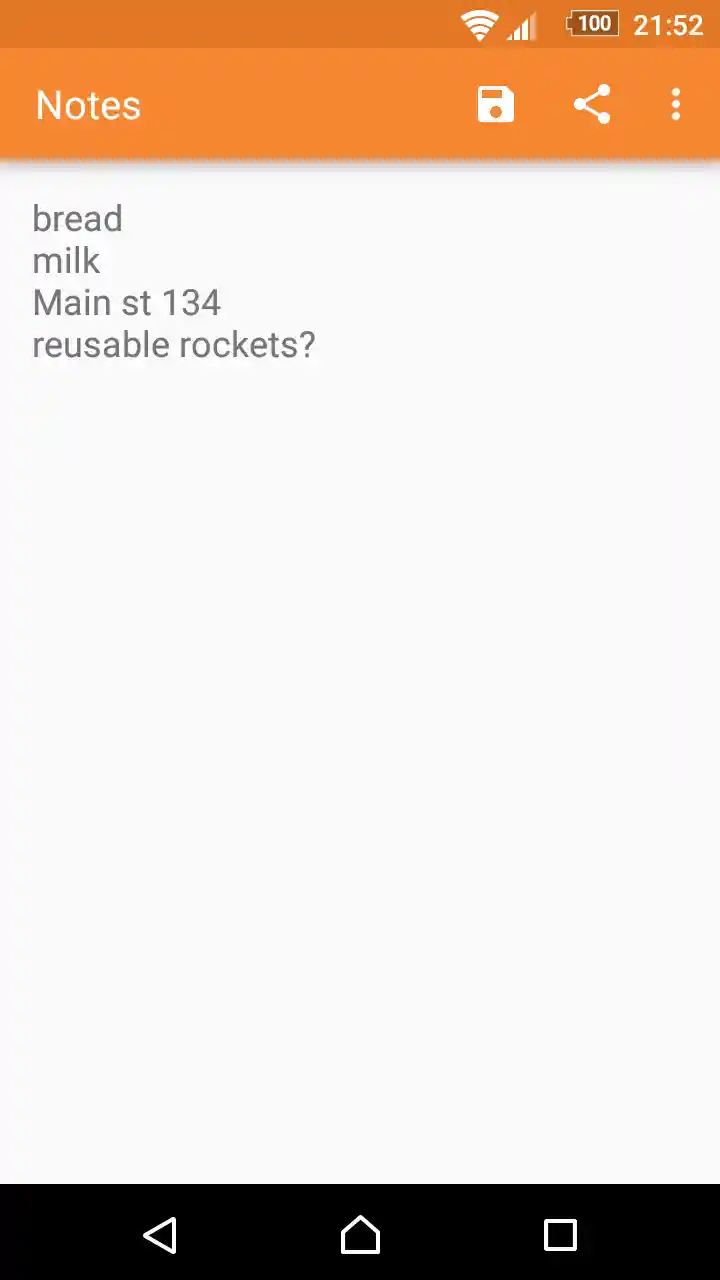Open the share options for this note
The image size is (720, 1280).
point(591,103)
